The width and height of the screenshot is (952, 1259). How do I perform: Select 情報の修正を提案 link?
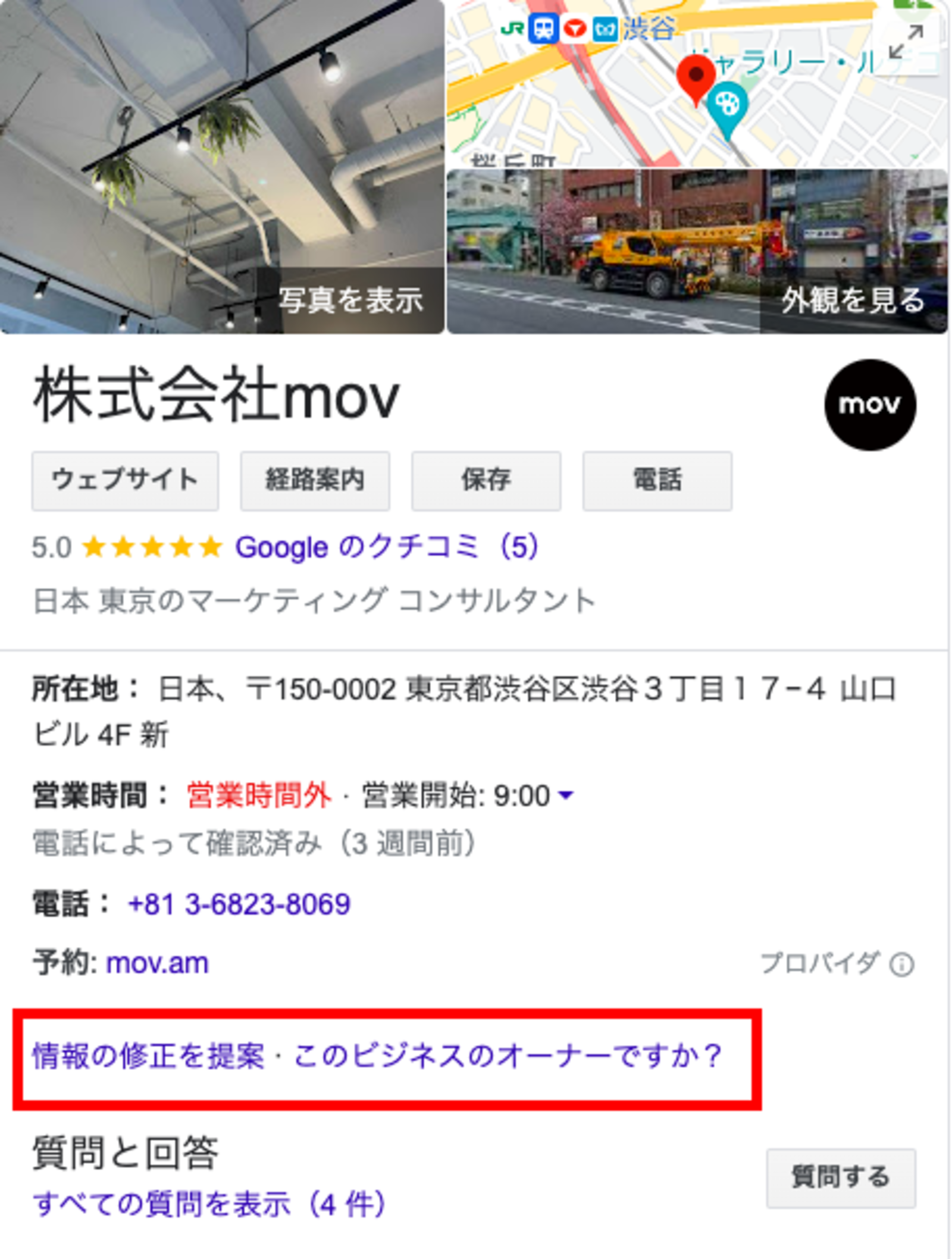click(x=148, y=1056)
